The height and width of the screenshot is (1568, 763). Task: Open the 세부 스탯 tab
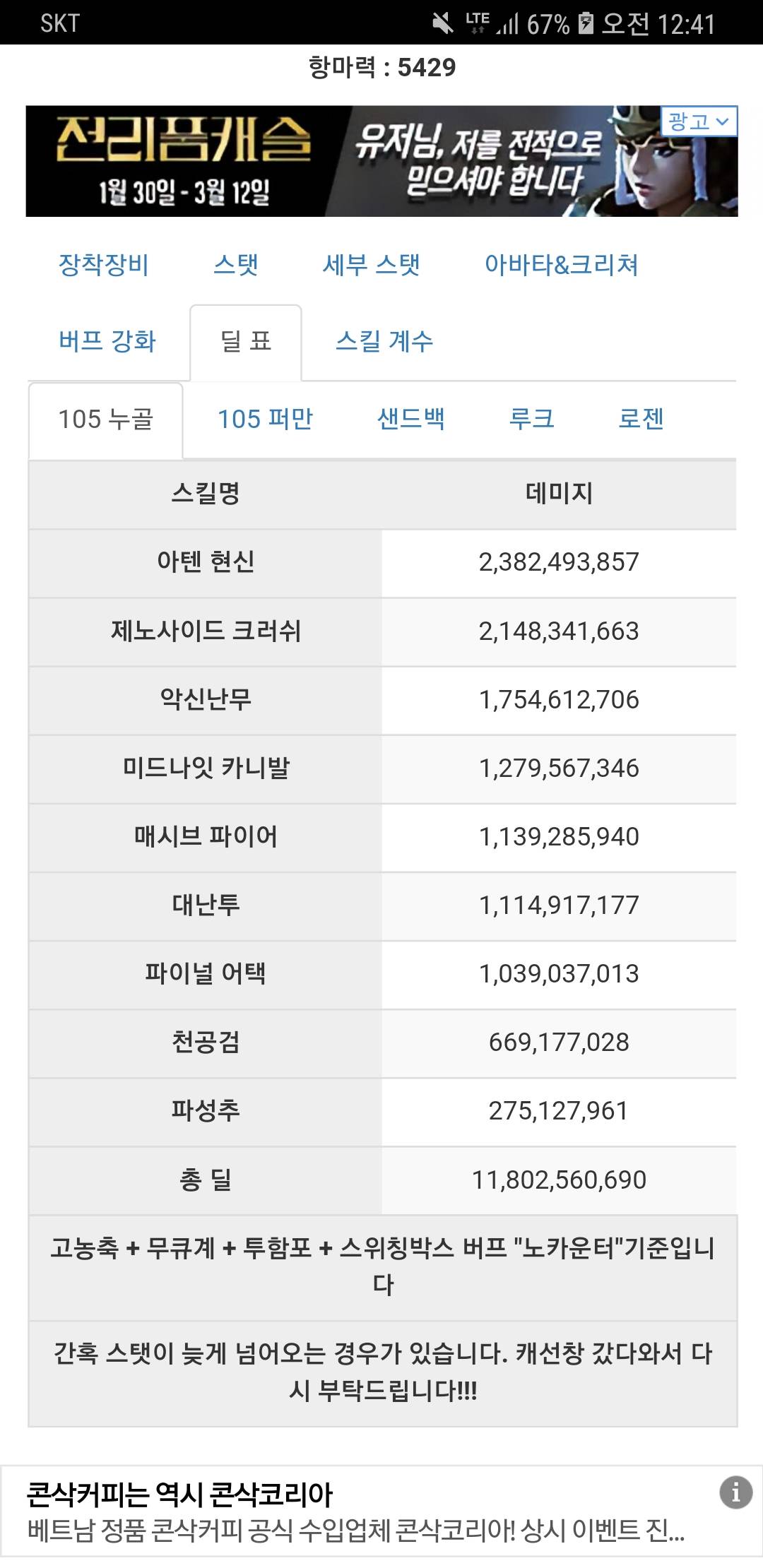(372, 265)
